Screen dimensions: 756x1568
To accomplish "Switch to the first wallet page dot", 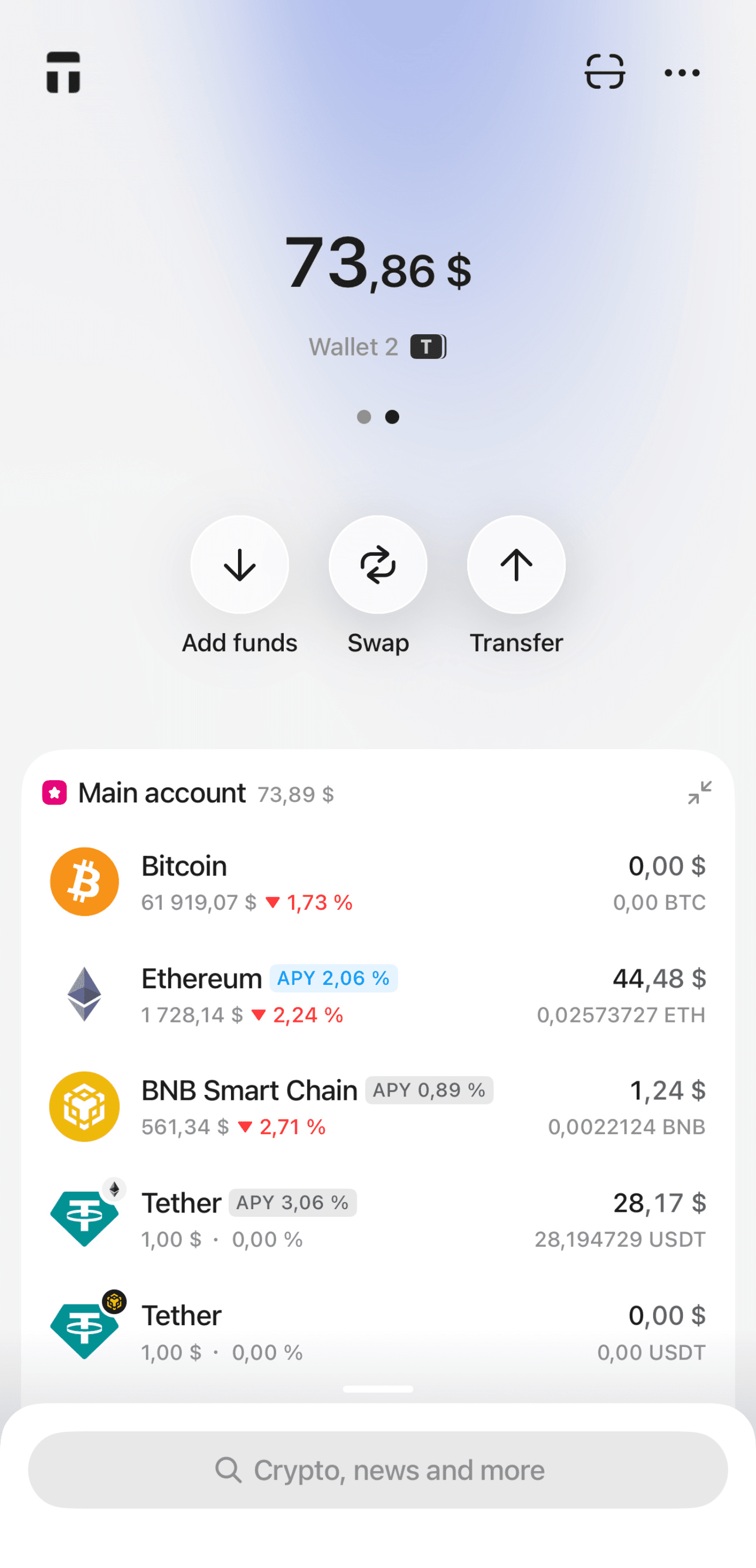I will pos(364,417).
